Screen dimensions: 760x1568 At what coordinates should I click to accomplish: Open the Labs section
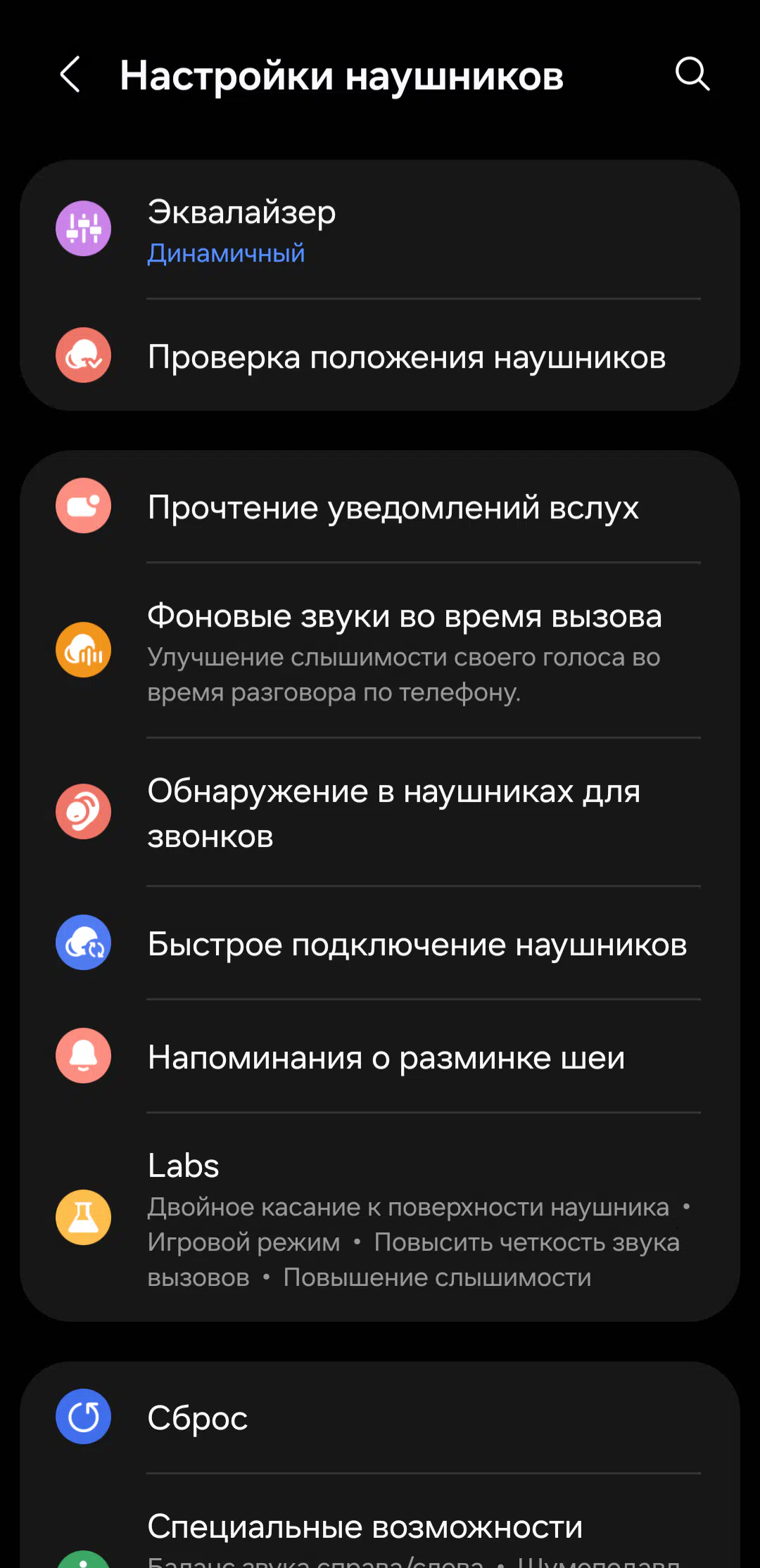(x=380, y=1217)
